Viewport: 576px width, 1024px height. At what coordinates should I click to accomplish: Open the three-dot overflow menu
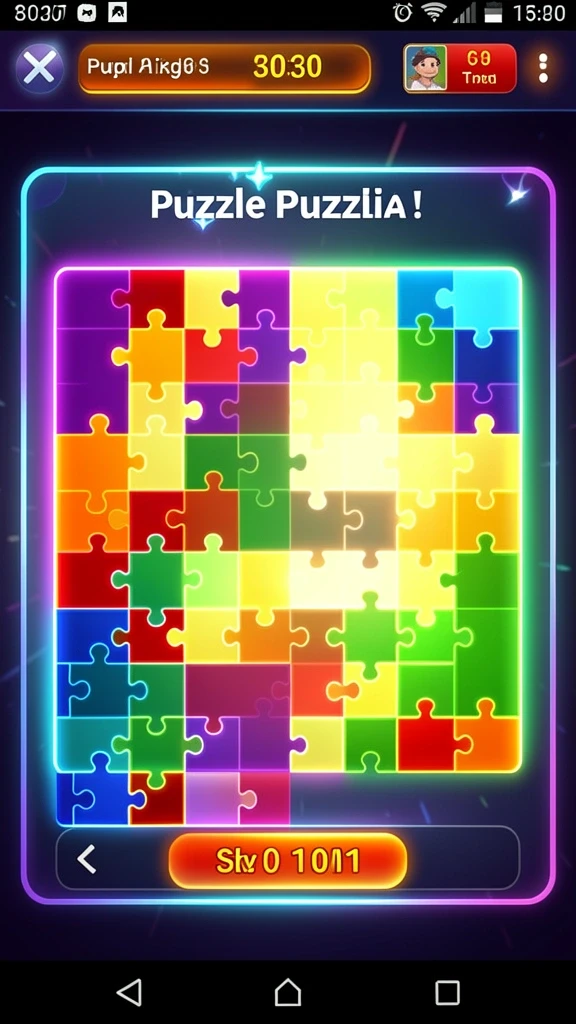[543, 69]
